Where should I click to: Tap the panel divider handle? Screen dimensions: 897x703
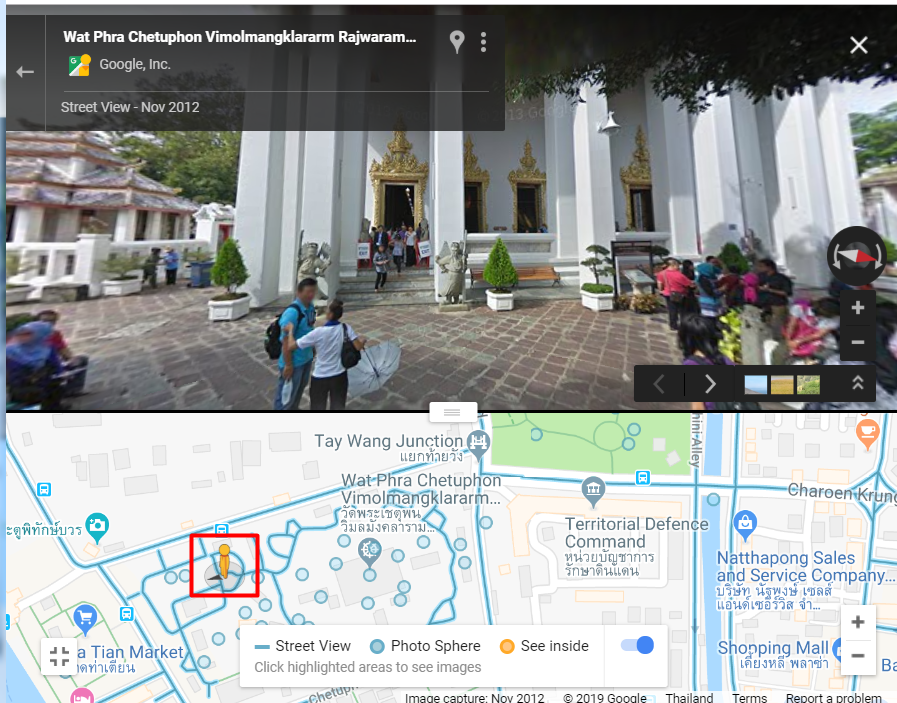pos(451,412)
